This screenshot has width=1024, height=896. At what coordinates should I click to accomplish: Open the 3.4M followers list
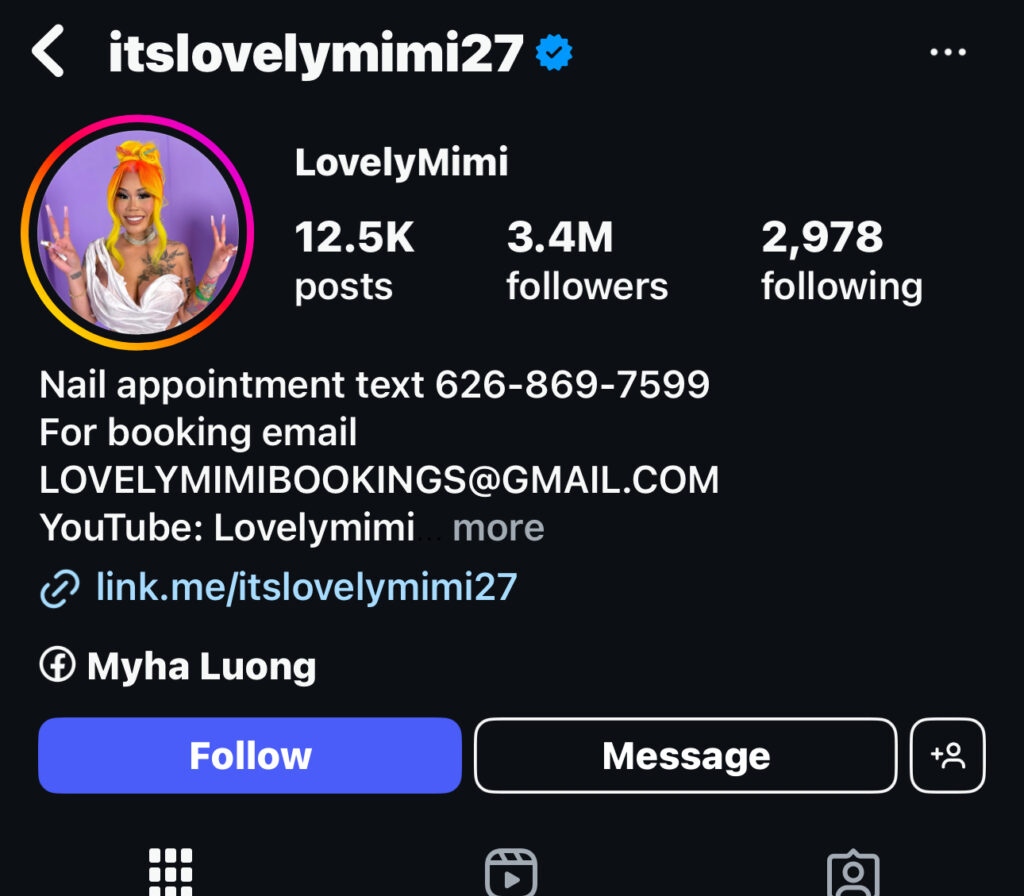586,261
